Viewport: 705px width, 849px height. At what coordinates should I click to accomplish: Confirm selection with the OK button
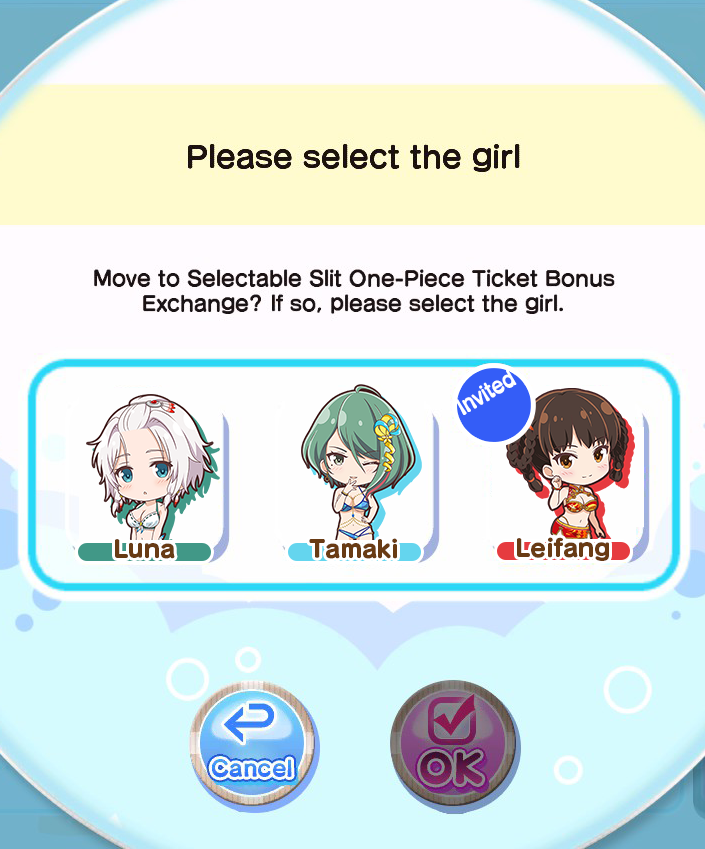click(452, 747)
